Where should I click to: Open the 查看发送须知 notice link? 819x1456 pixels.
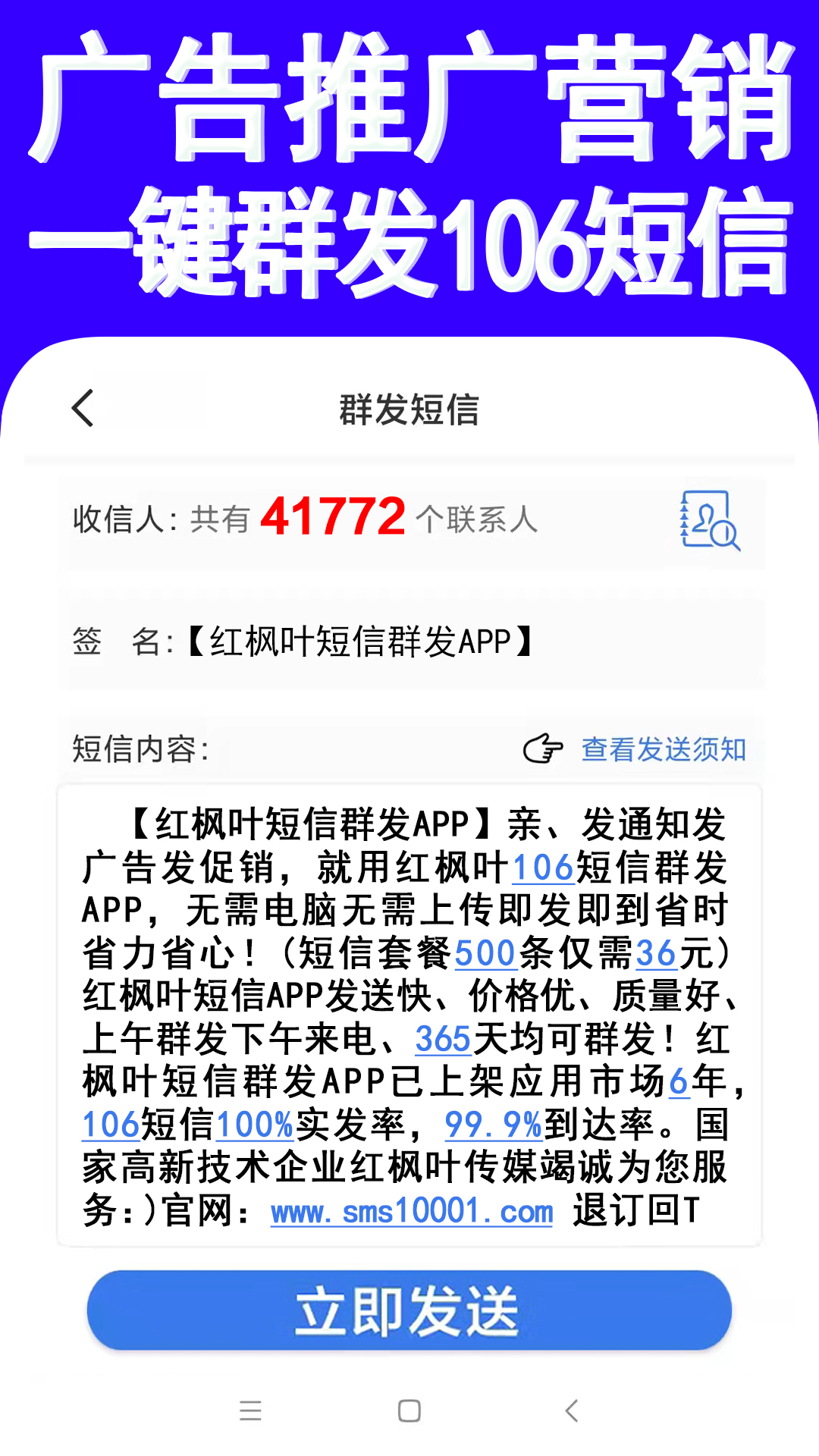coord(662,749)
